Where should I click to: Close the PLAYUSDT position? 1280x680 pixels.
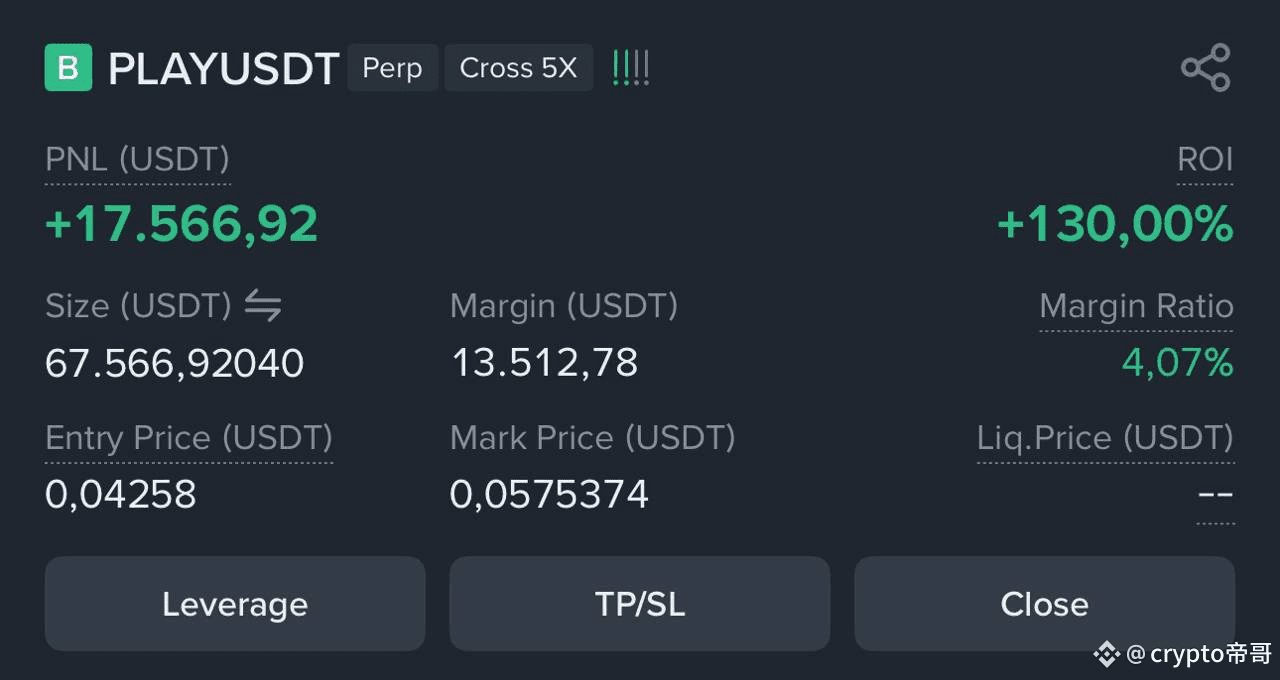click(1044, 604)
